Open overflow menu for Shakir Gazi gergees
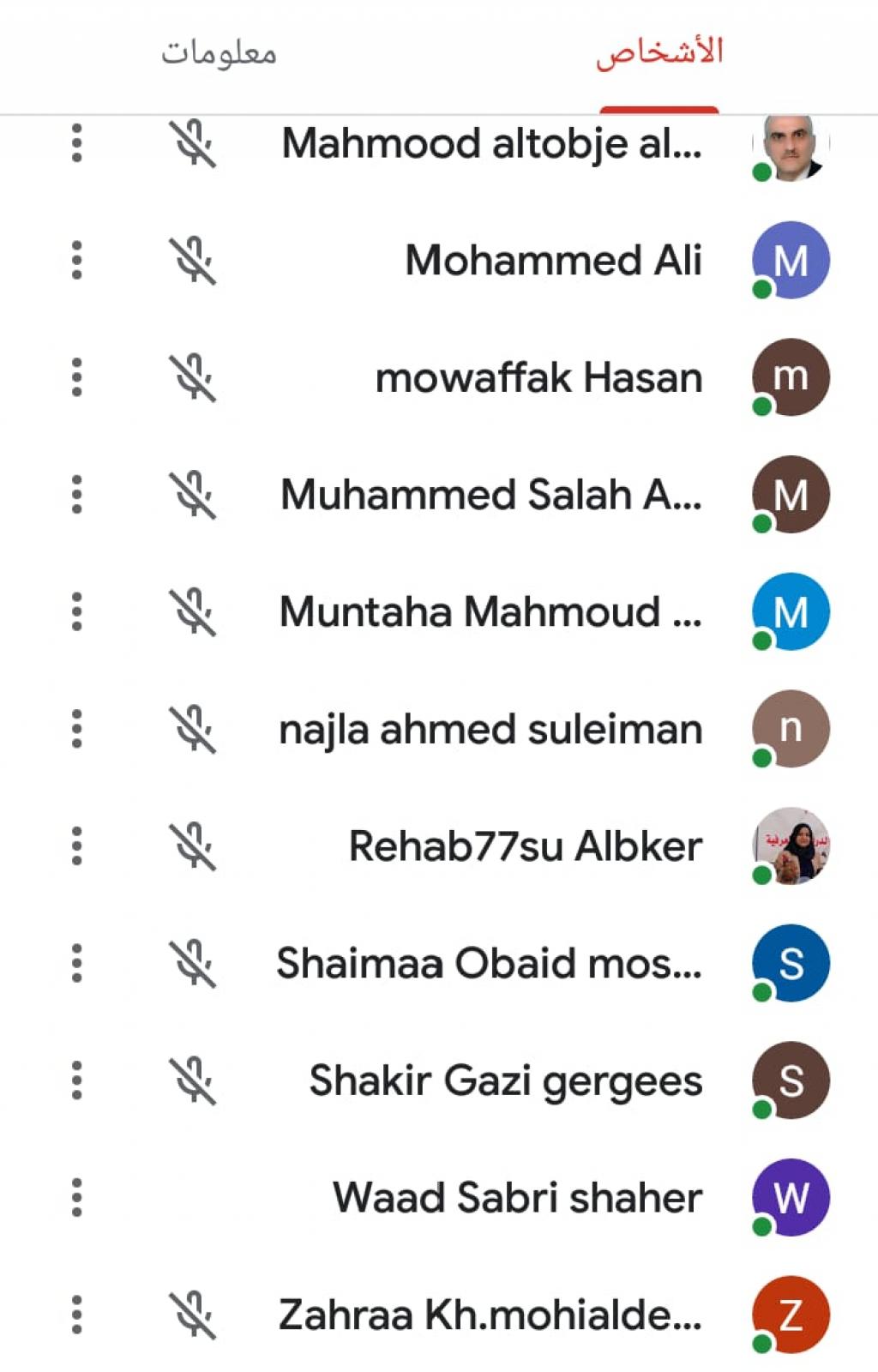Viewport: 878px width, 1372px height. tap(77, 1080)
